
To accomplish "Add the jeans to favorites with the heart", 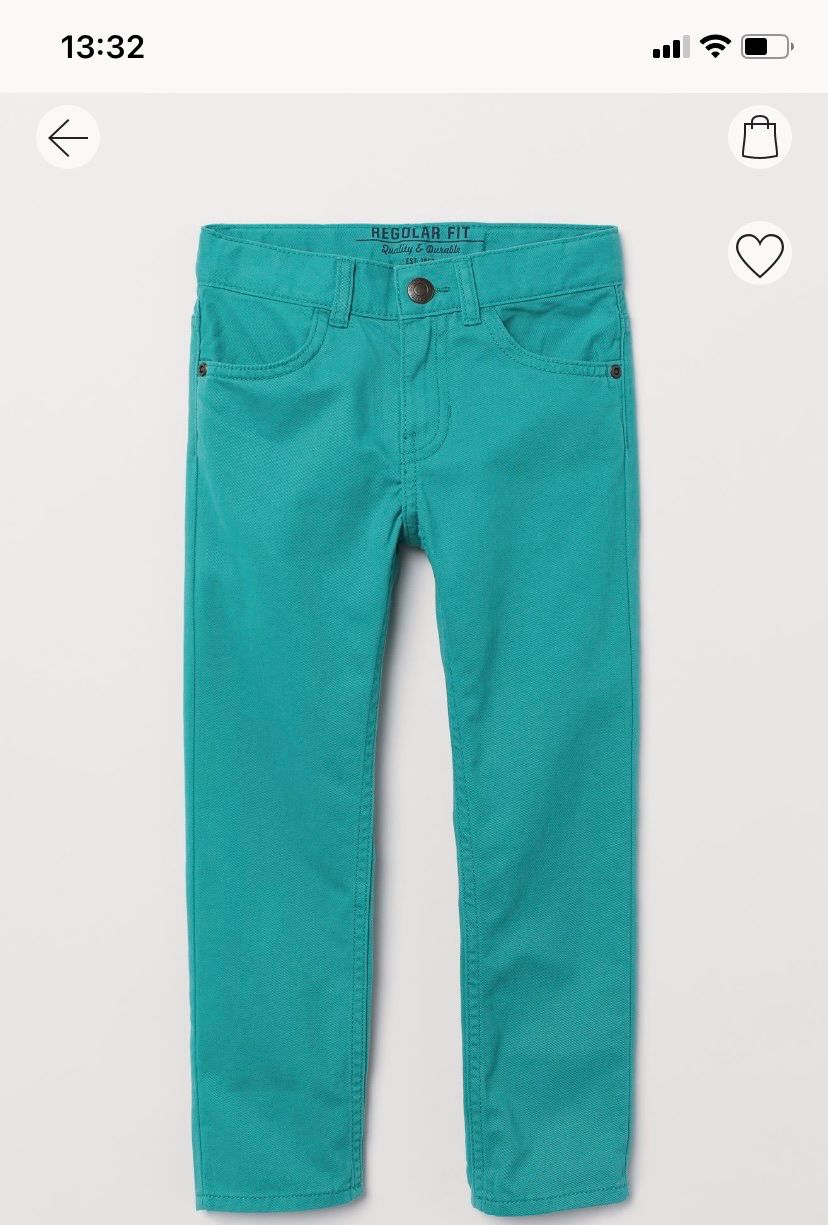I will tap(759, 255).
